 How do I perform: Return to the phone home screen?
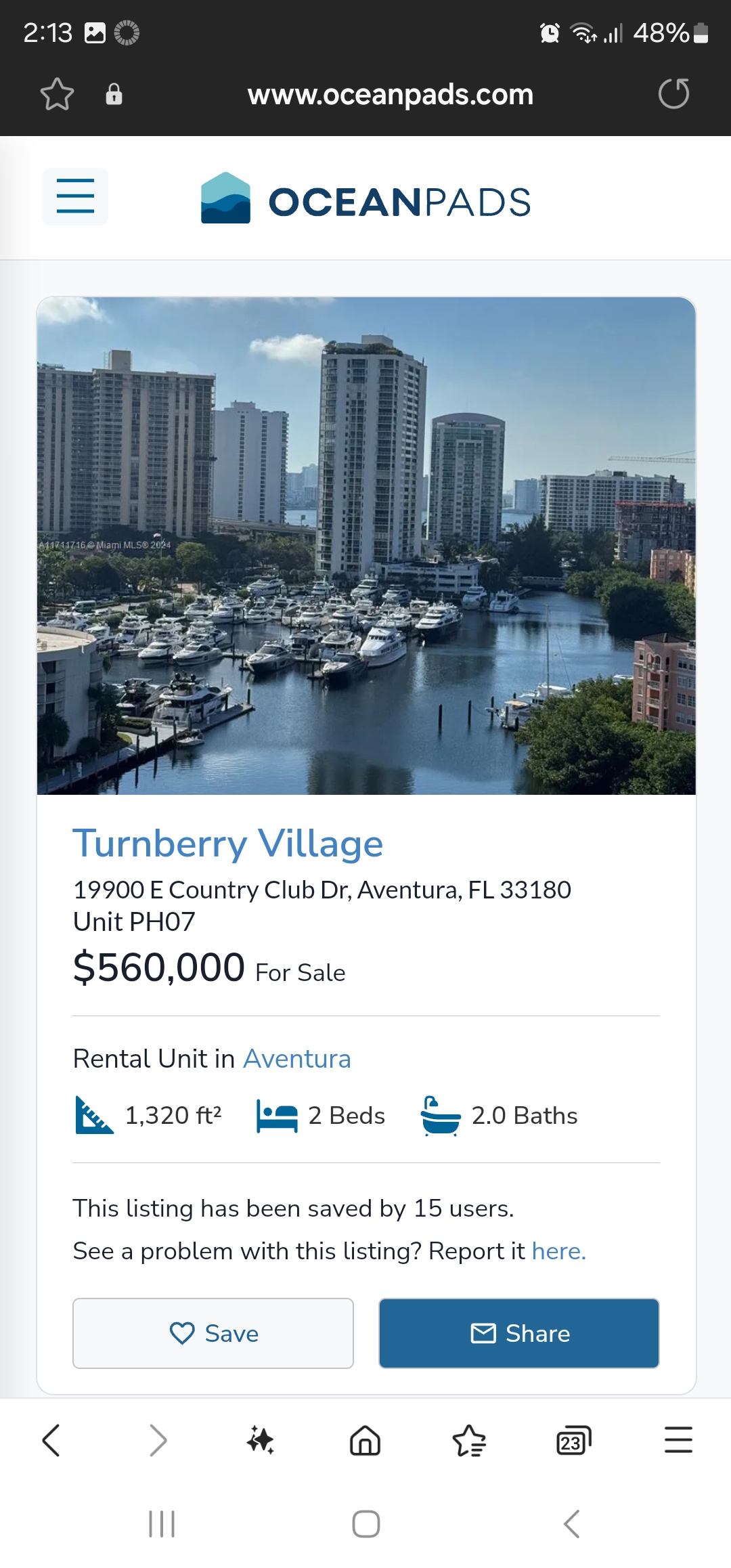pyautogui.click(x=365, y=1524)
